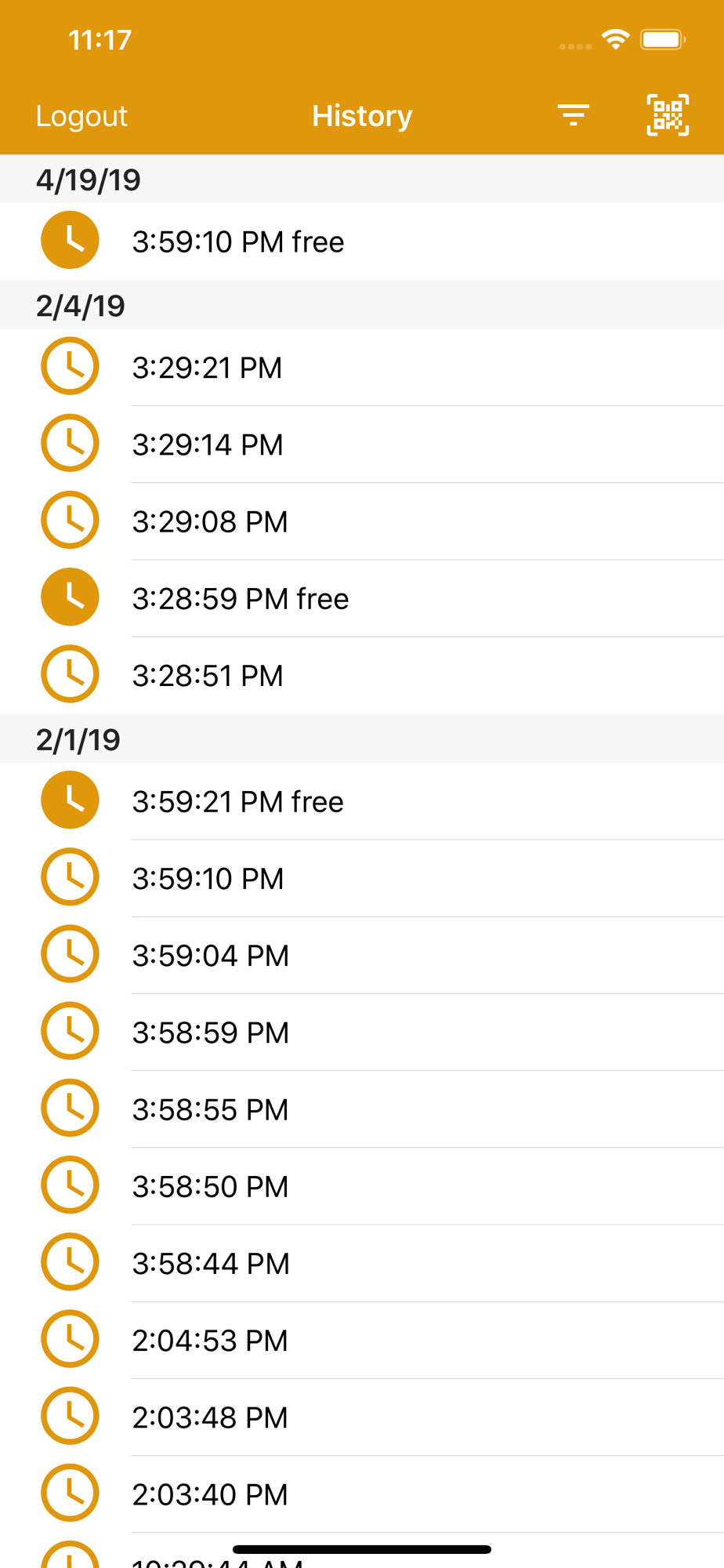Viewport: 724px width, 1568px height.
Task: Open the 3:58:59 PM entry
Action: (362, 1032)
